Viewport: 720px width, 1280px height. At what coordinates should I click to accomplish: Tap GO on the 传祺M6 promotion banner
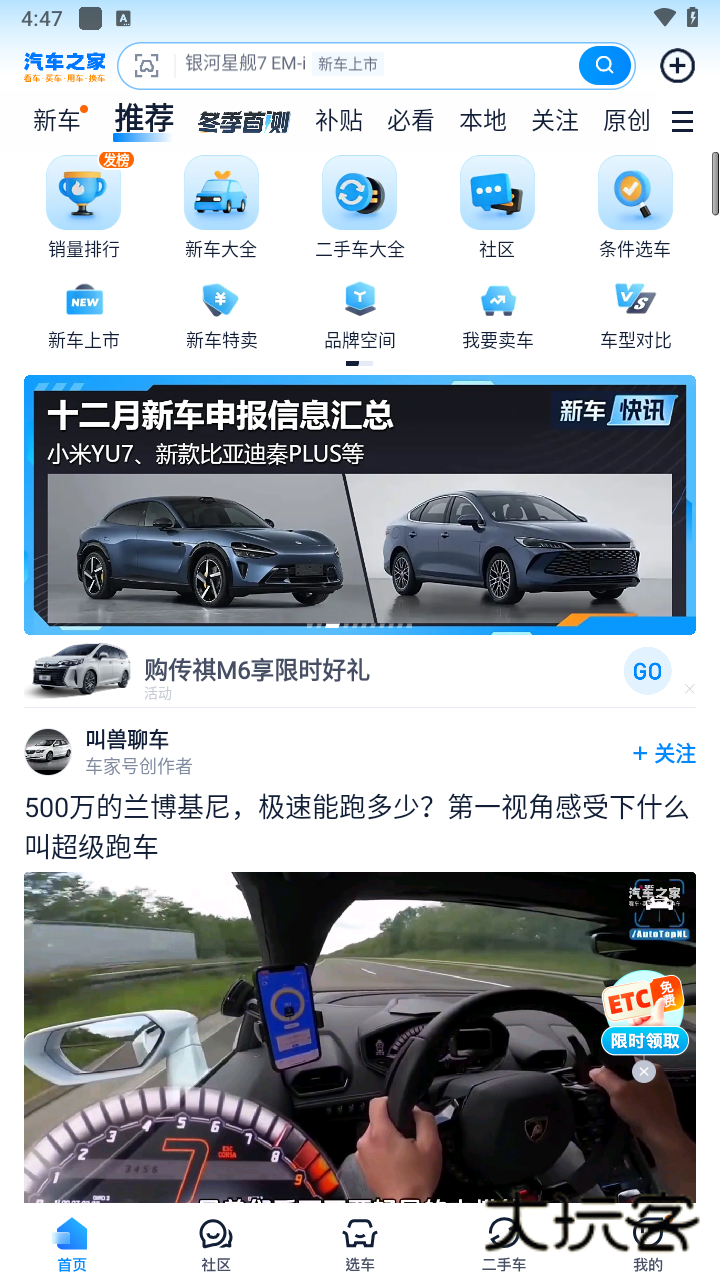pos(647,671)
